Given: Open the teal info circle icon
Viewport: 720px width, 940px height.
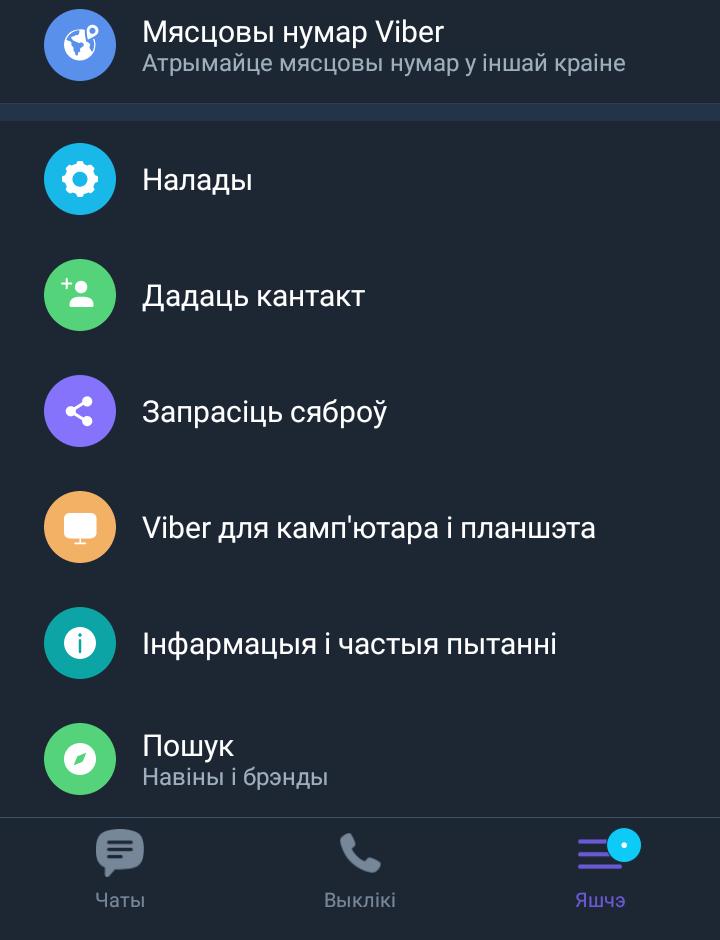Looking at the screenshot, I should tap(80, 643).
